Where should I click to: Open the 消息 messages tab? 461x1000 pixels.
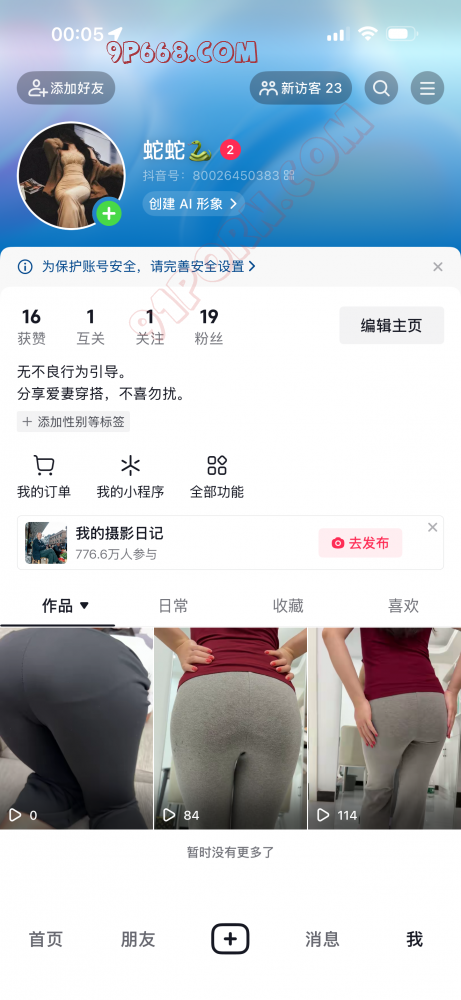[x=323, y=939]
